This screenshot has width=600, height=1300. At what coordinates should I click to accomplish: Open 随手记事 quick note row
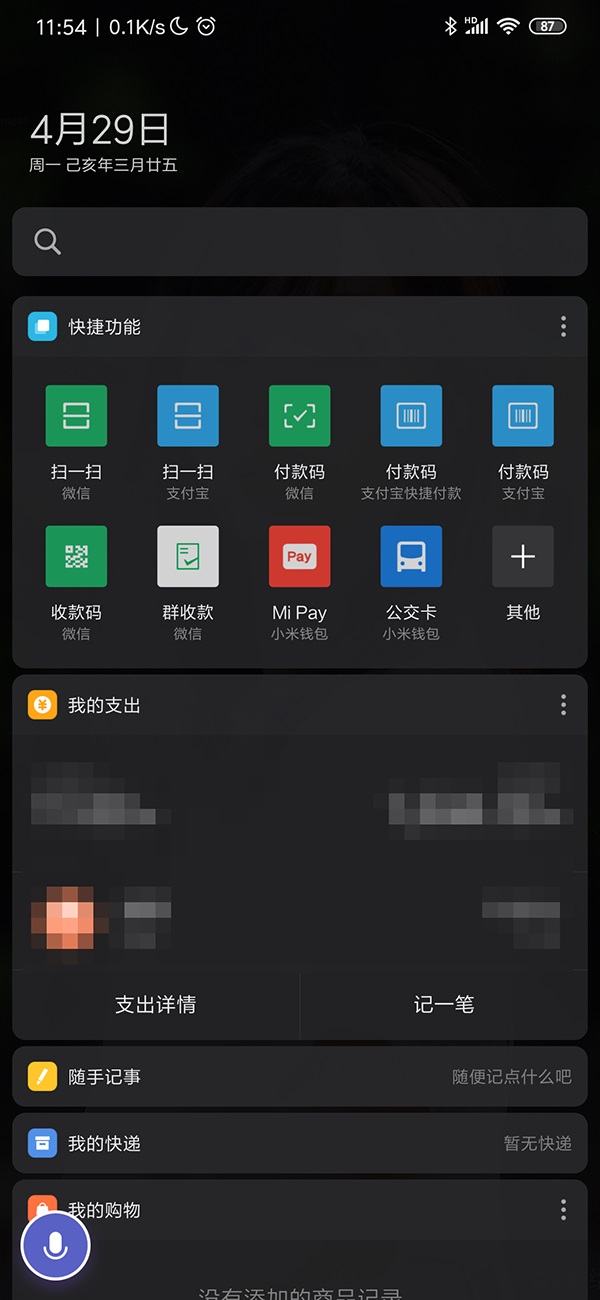[300, 1077]
